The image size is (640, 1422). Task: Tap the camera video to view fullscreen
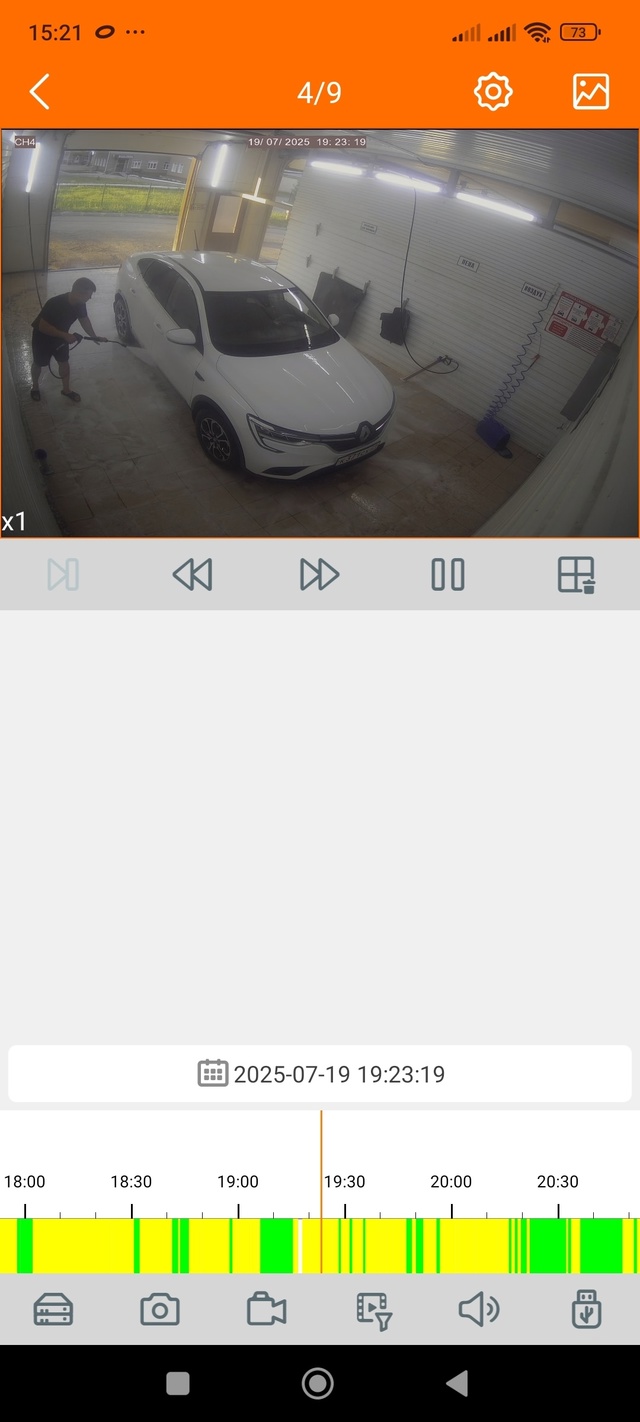coord(320,333)
